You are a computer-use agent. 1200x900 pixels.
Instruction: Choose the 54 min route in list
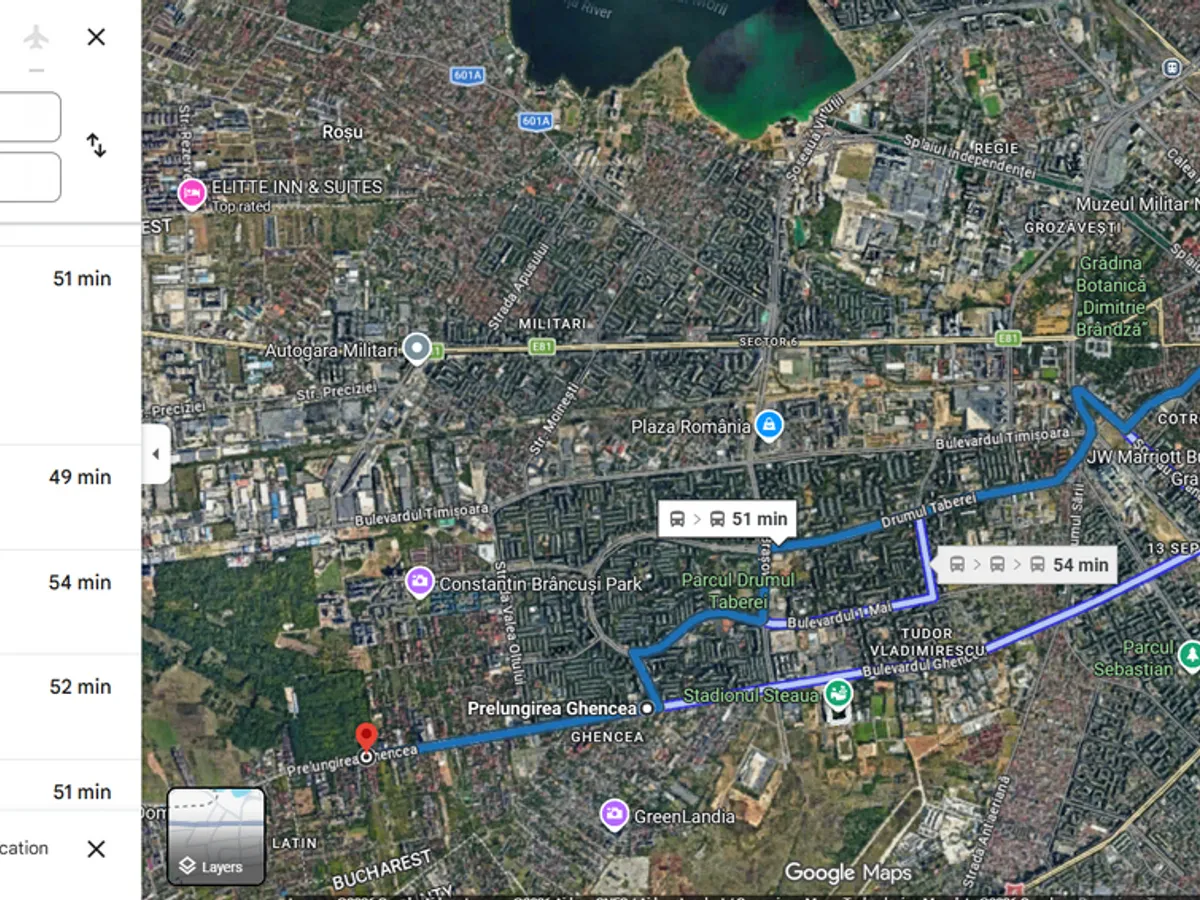pyautogui.click(x=70, y=582)
